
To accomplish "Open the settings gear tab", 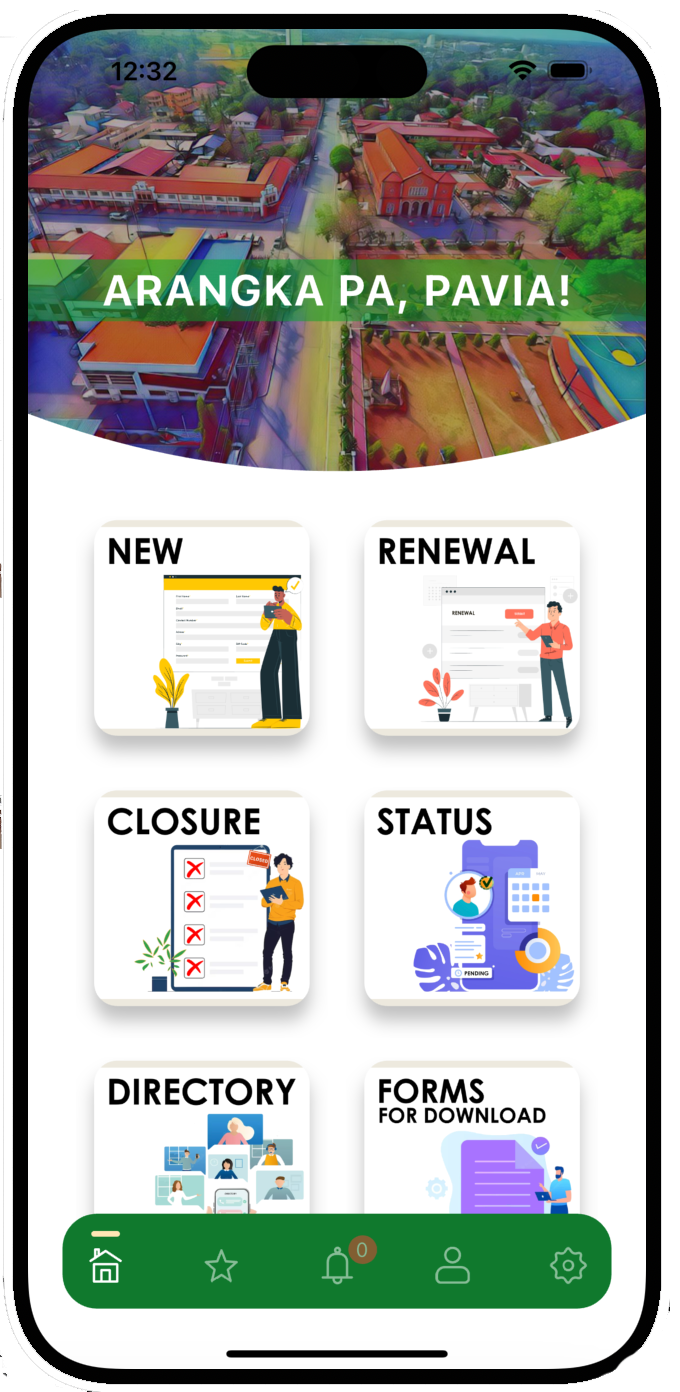I will tap(568, 1266).
